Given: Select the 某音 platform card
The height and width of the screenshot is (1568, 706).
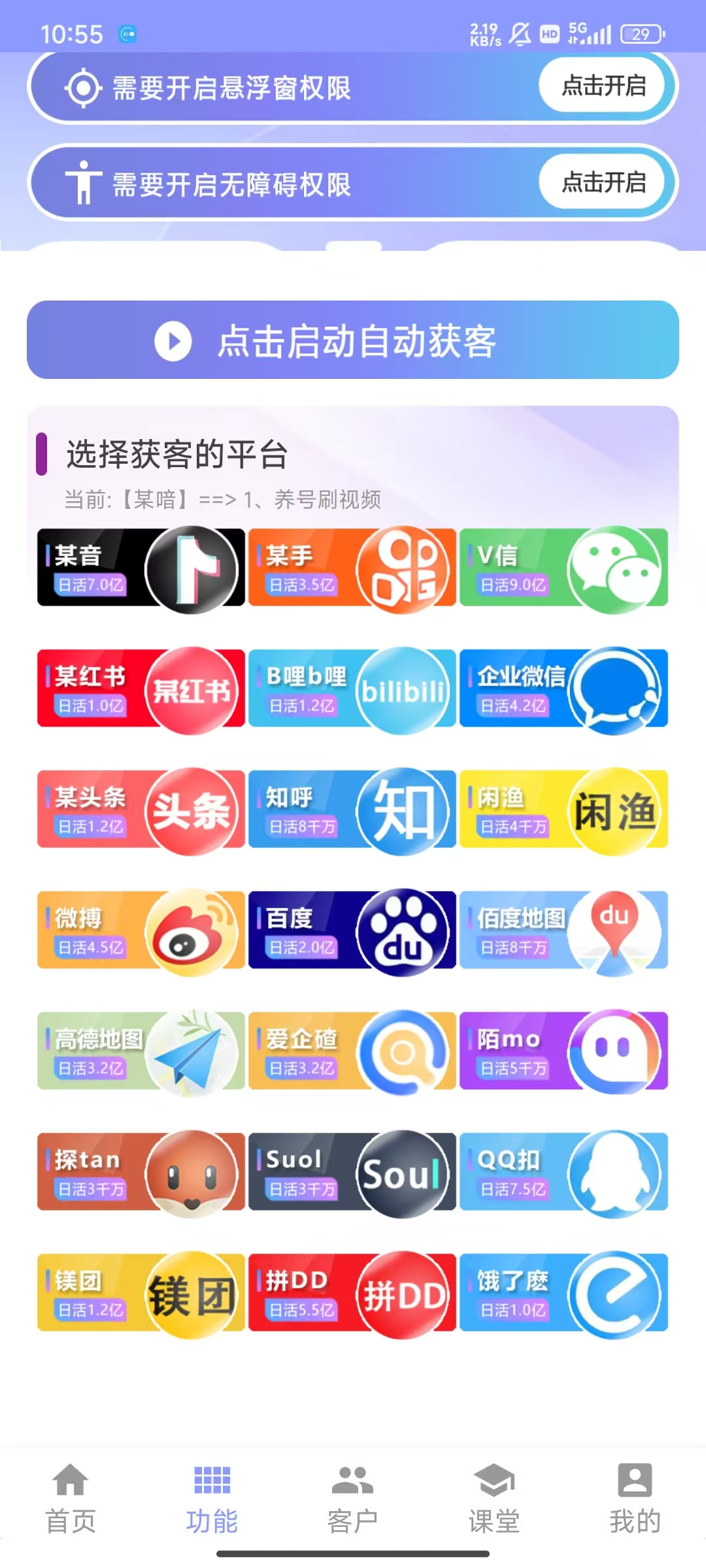Looking at the screenshot, I should [141, 568].
